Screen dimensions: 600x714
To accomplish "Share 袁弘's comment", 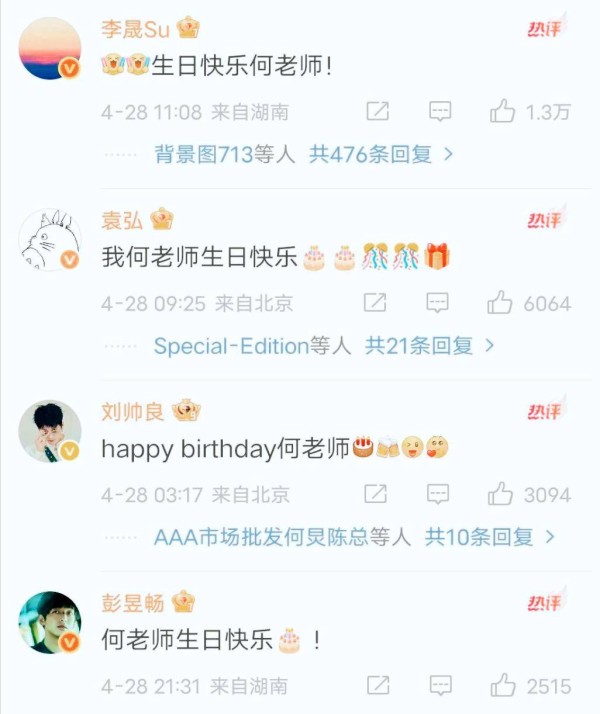I will tap(375, 303).
